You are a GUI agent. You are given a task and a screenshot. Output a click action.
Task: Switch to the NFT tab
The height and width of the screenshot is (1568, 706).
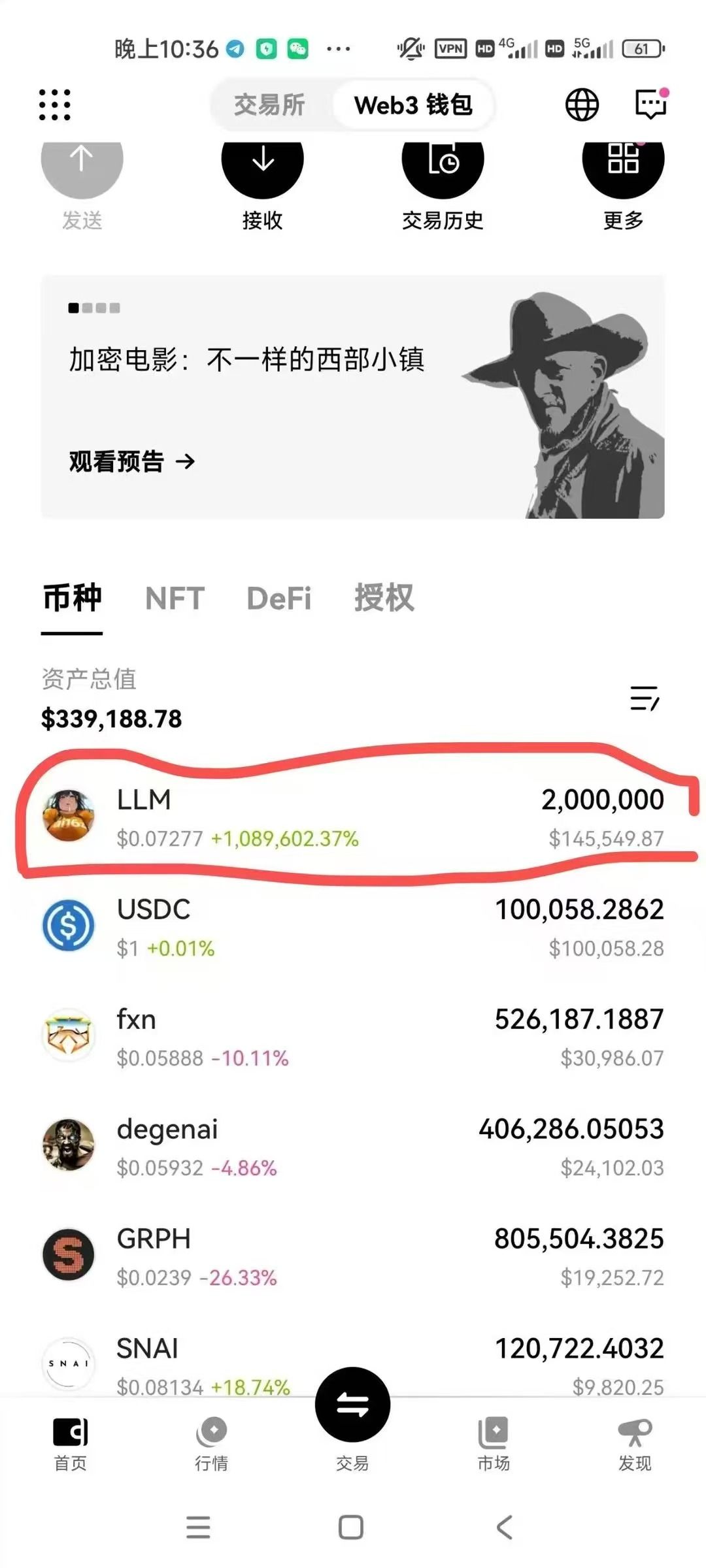click(x=175, y=598)
